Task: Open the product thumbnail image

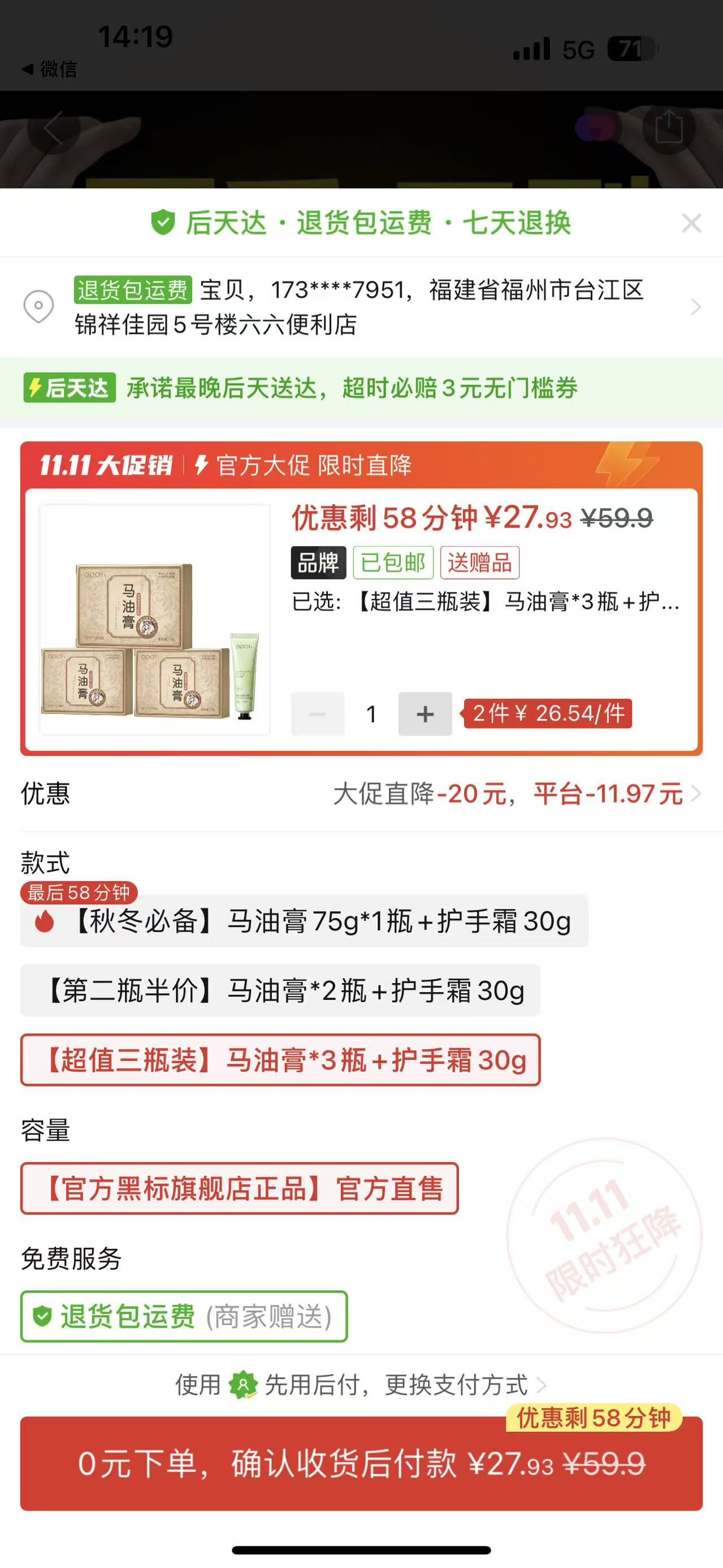Action: coord(154,620)
